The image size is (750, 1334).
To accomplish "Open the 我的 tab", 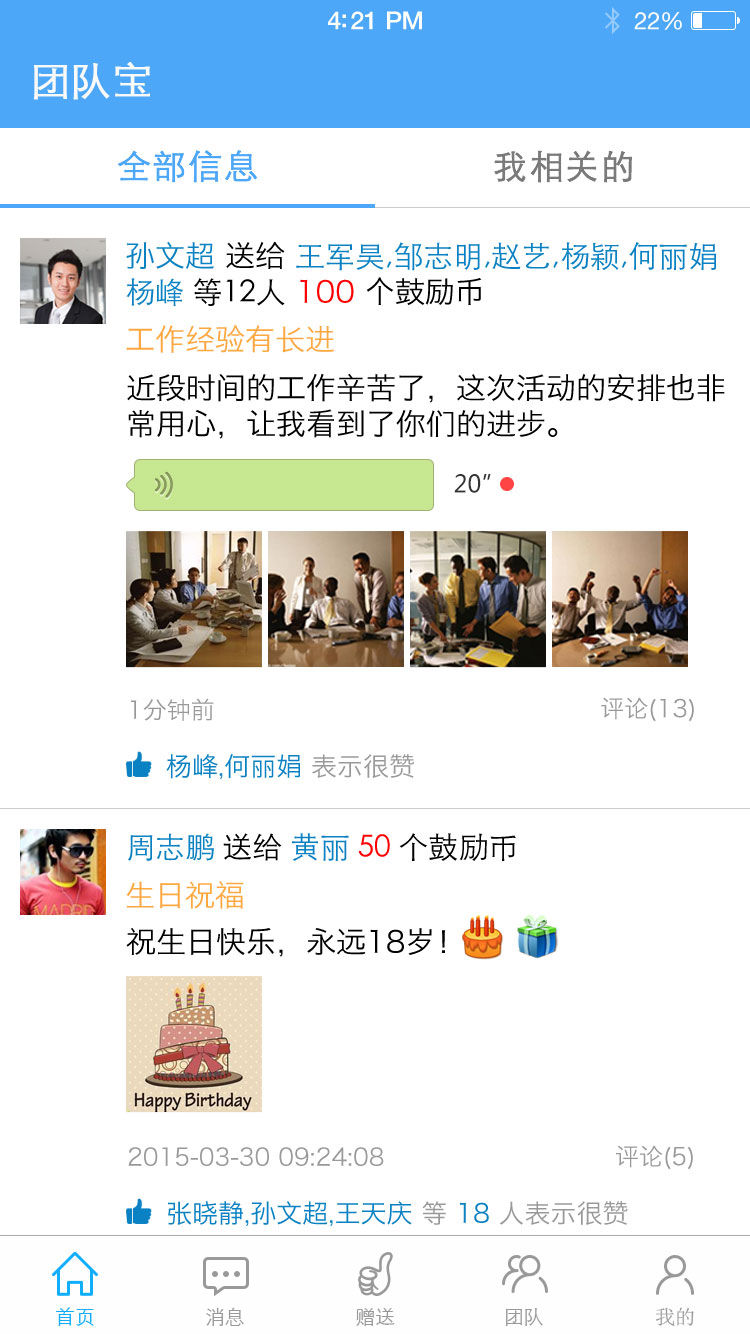I will (x=674, y=1289).
